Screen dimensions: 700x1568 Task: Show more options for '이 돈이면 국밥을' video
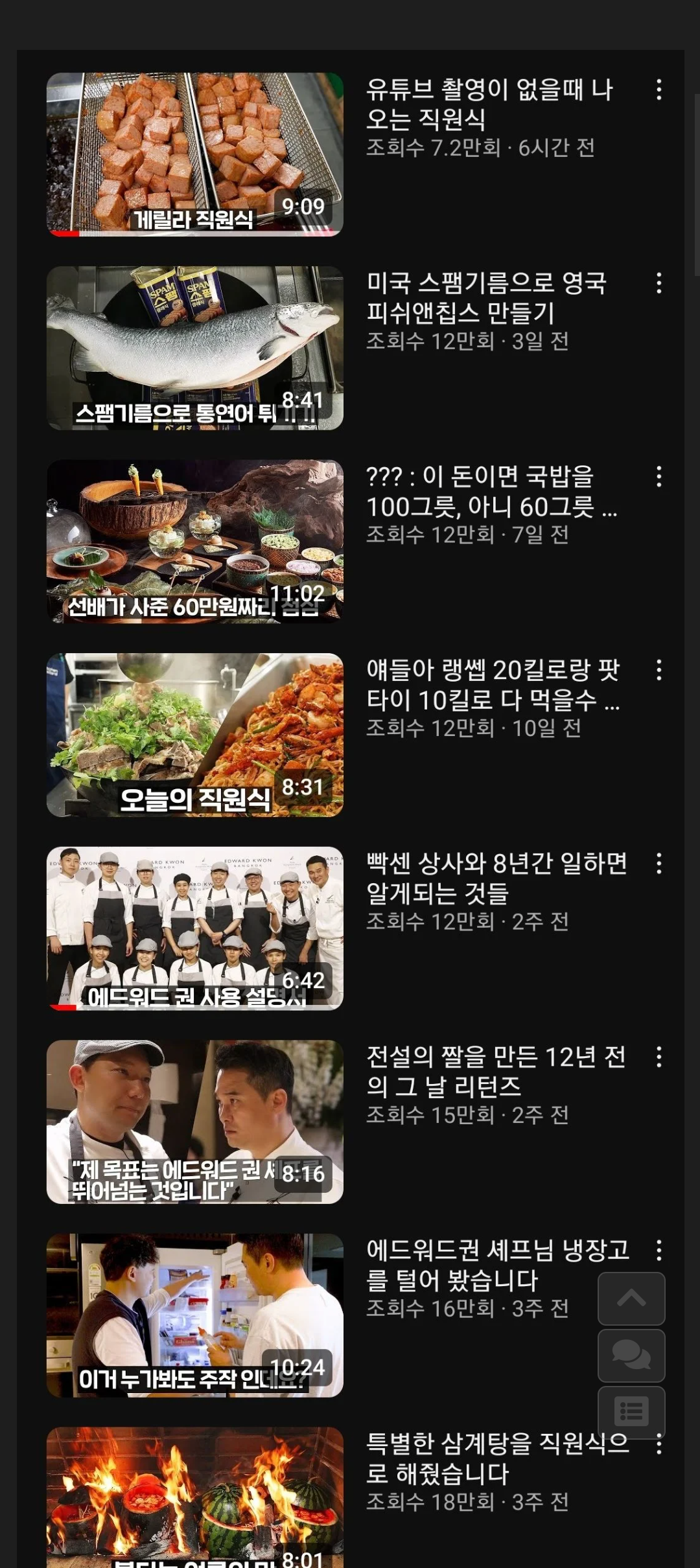coord(659,476)
